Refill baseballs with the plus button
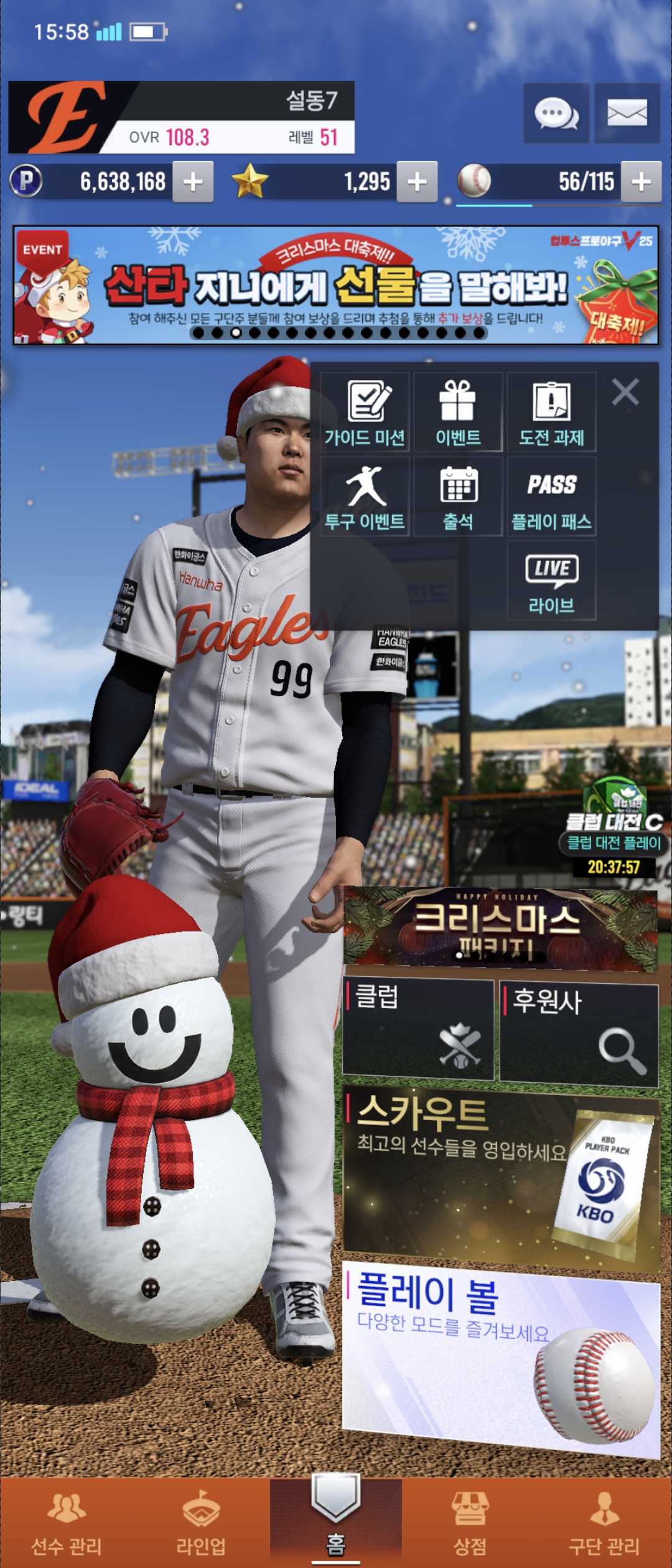Screen dimensions: 672x1568 point(641,182)
